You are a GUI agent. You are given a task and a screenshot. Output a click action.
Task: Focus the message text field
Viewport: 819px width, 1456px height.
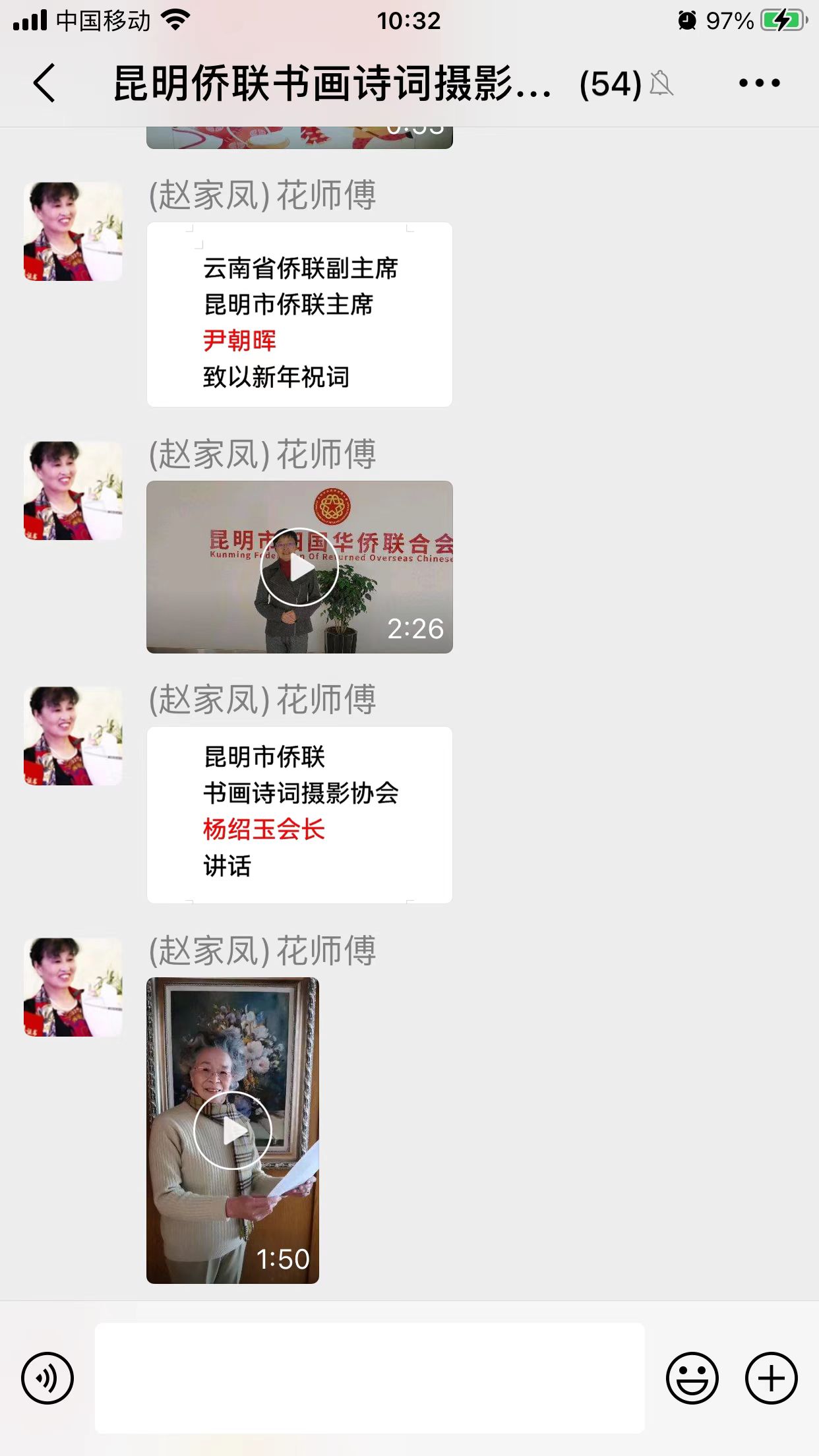[x=370, y=1378]
